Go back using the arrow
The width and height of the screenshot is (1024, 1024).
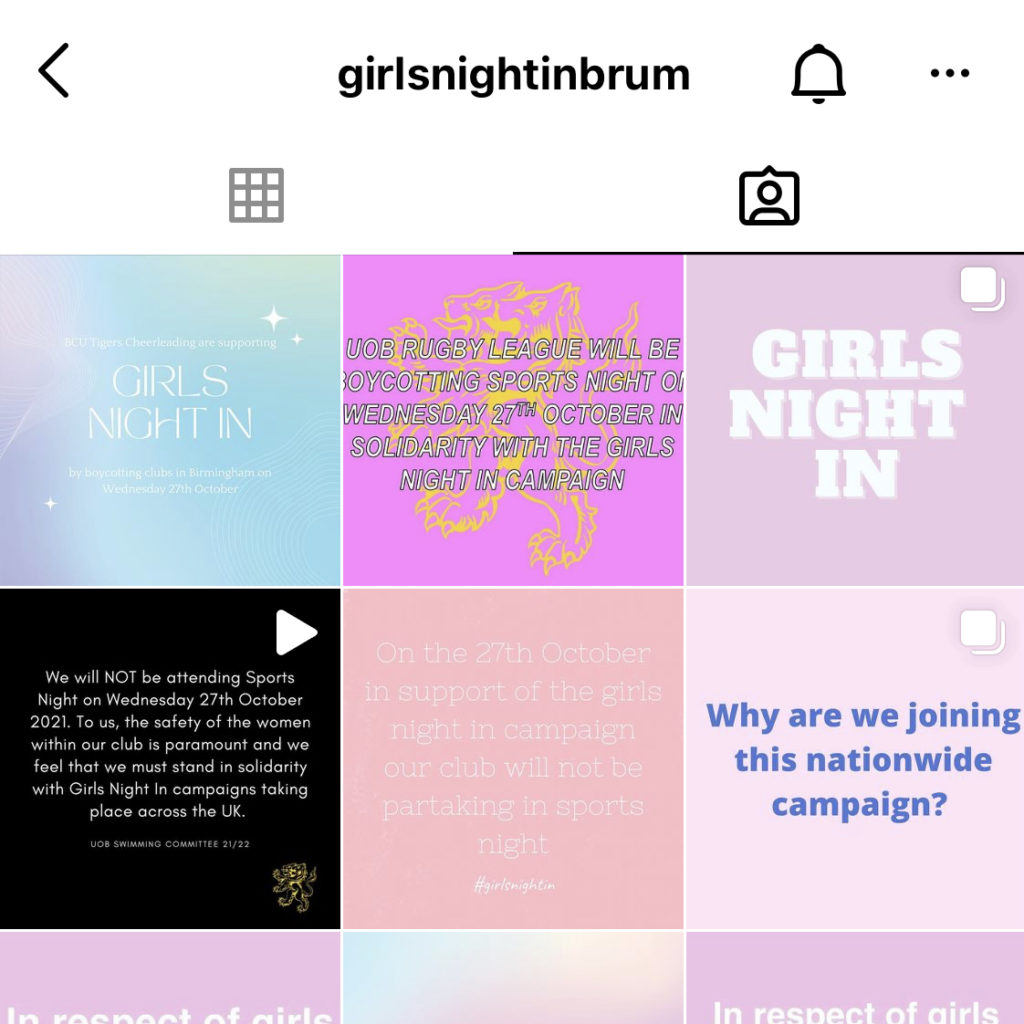pos(54,71)
